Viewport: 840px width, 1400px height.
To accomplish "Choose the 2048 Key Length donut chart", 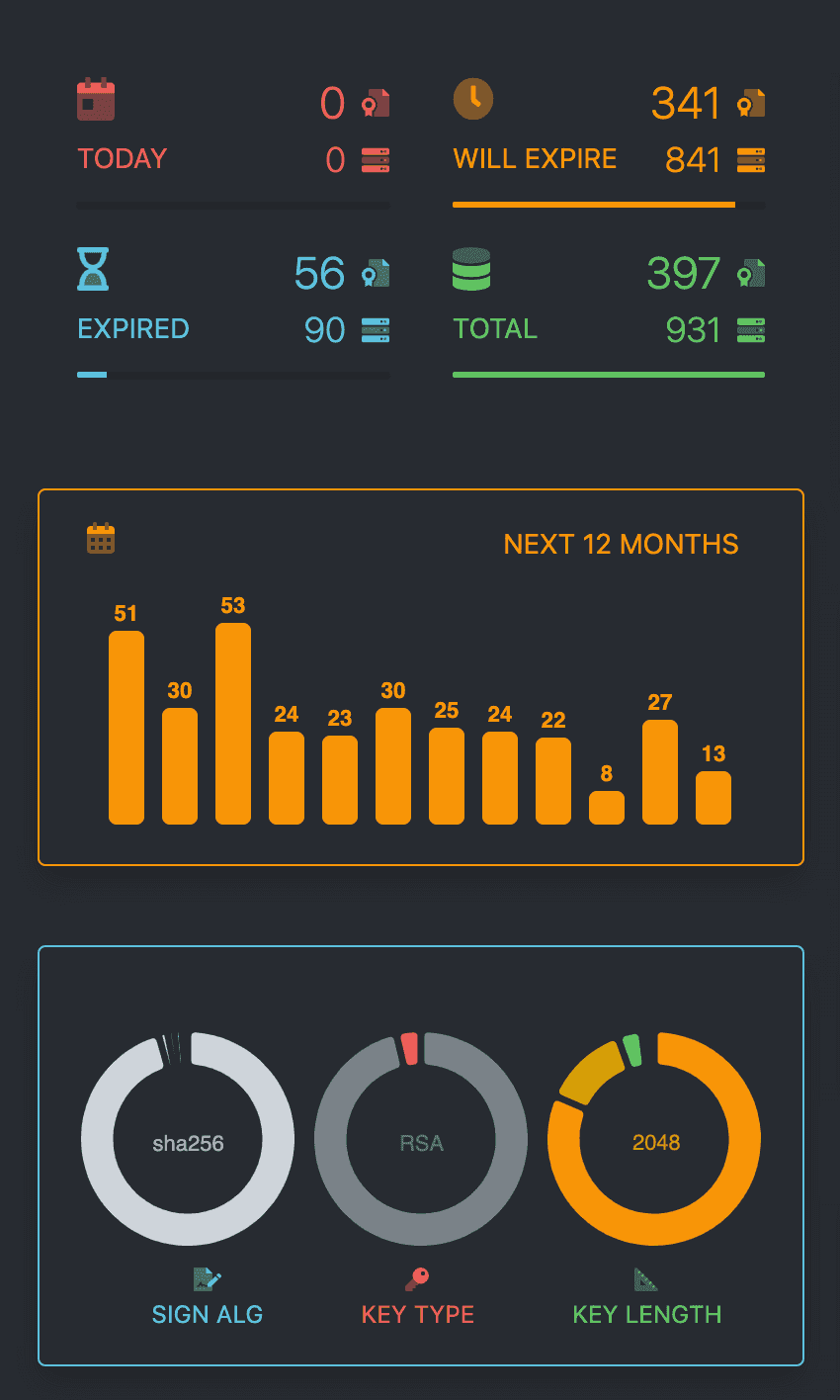I will [x=654, y=1139].
